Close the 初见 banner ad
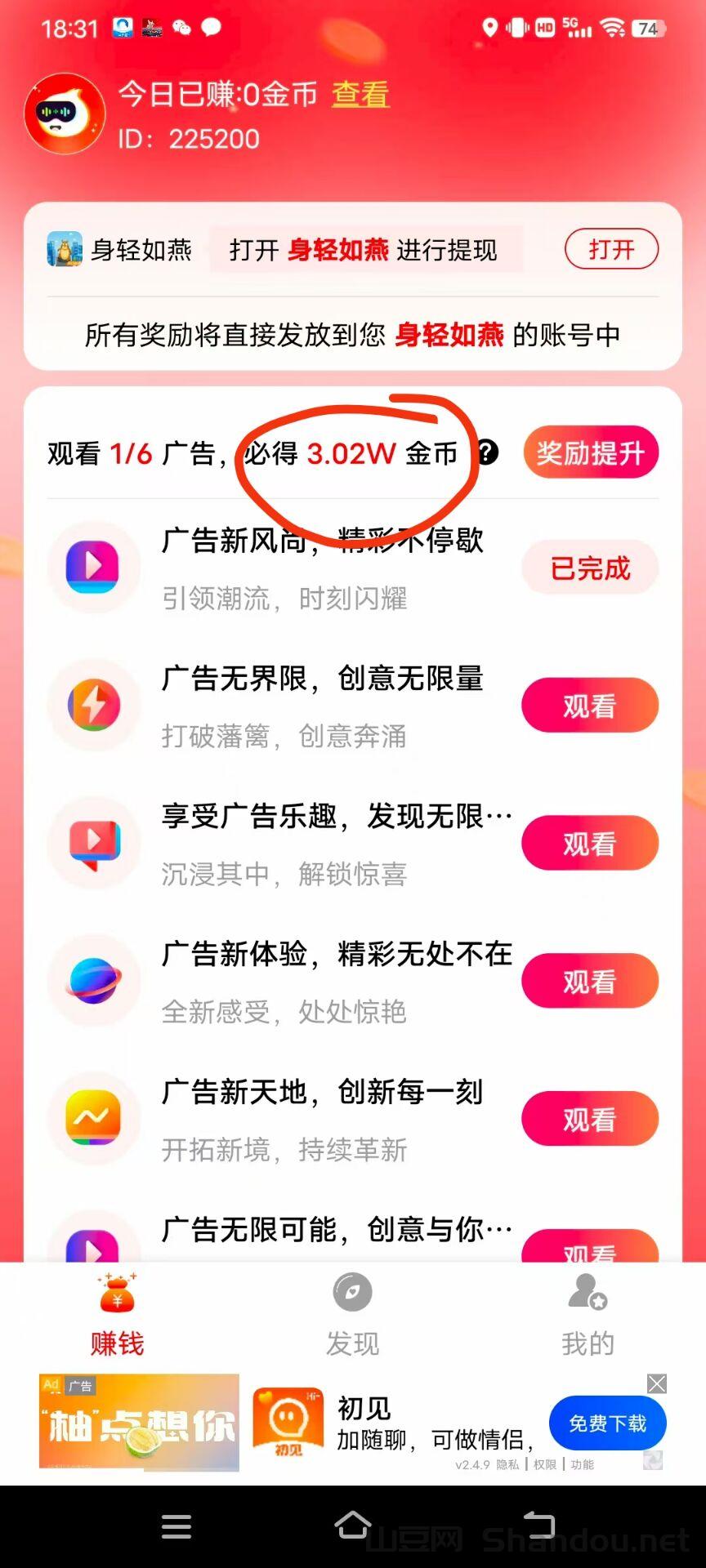 tap(656, 1383)
